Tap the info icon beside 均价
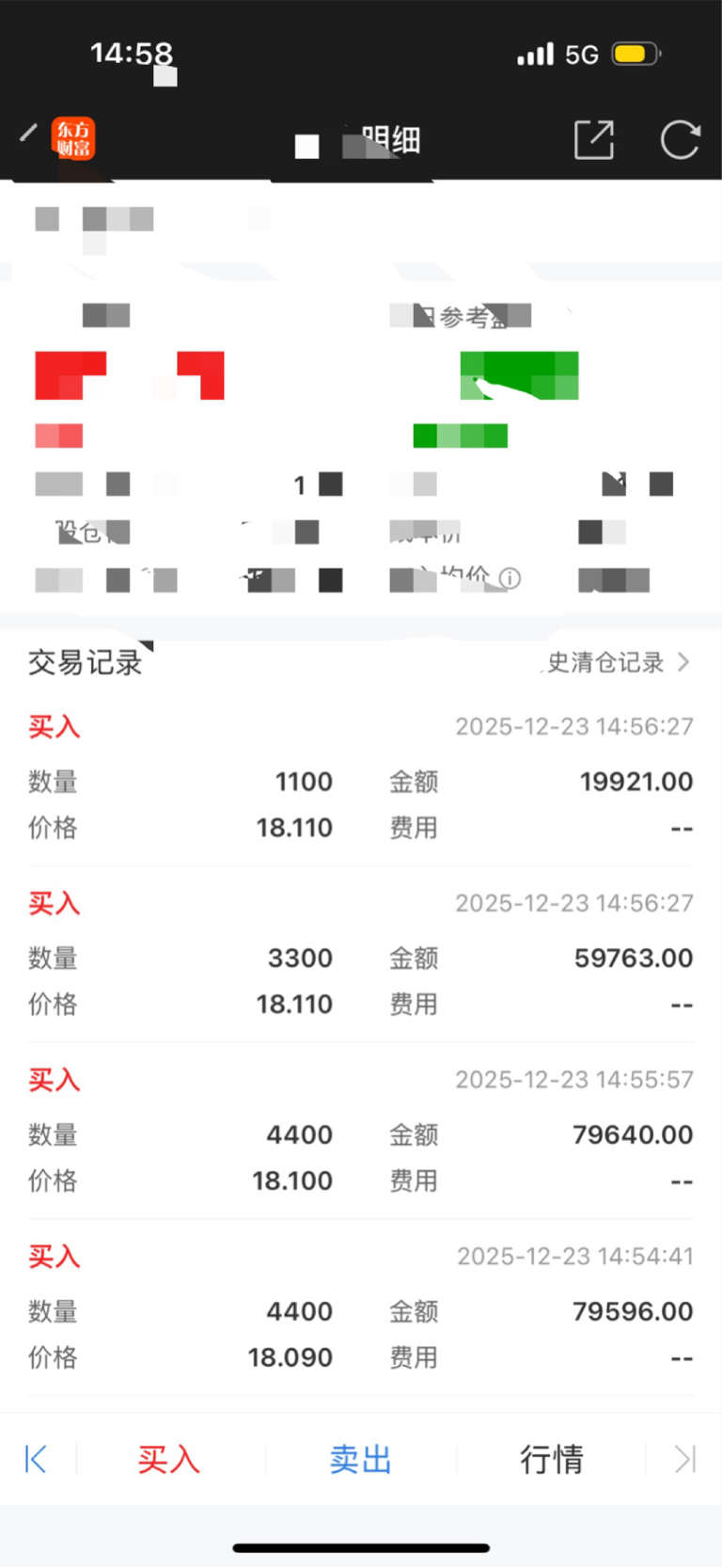The image size is (722, 1568). click(x=510, y=578)
